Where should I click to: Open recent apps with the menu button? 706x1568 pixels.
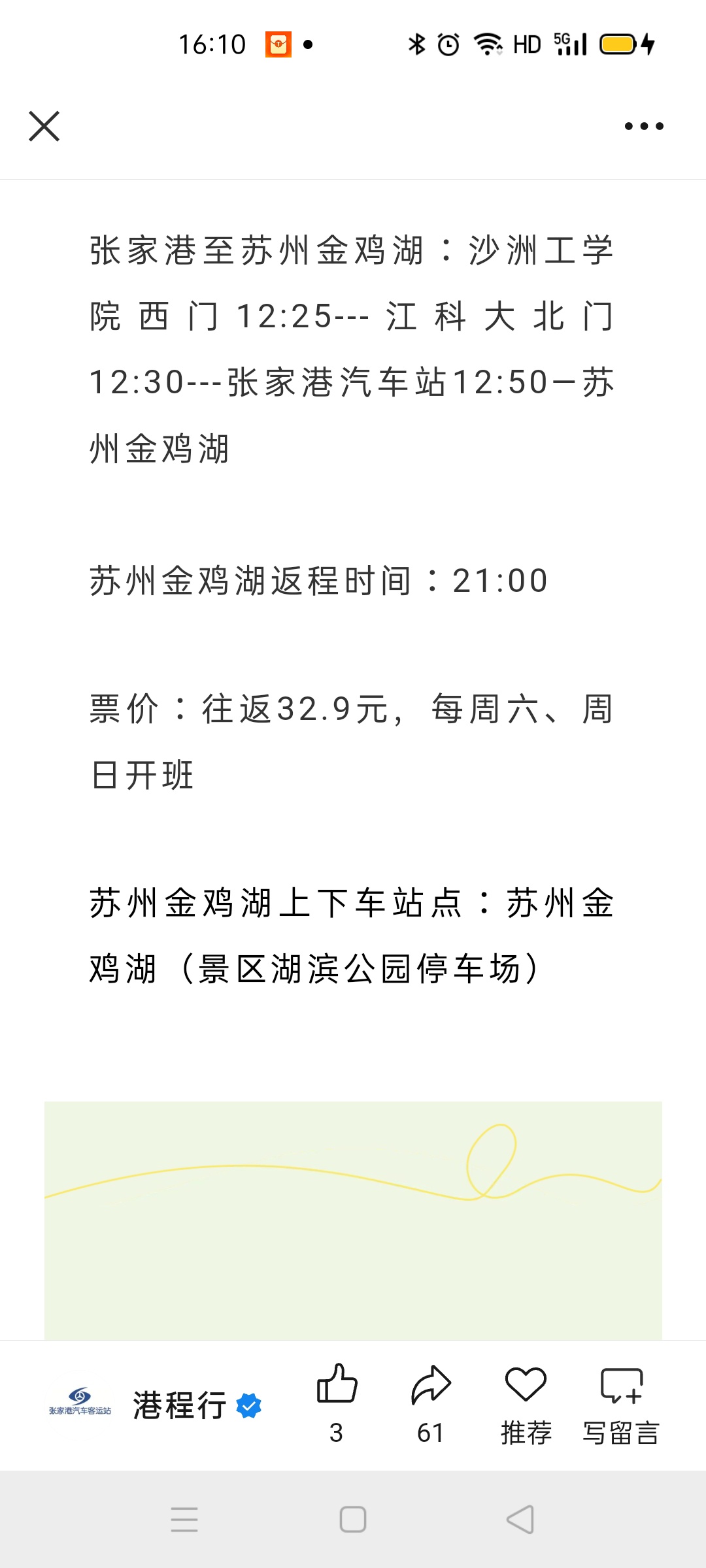184,1520
